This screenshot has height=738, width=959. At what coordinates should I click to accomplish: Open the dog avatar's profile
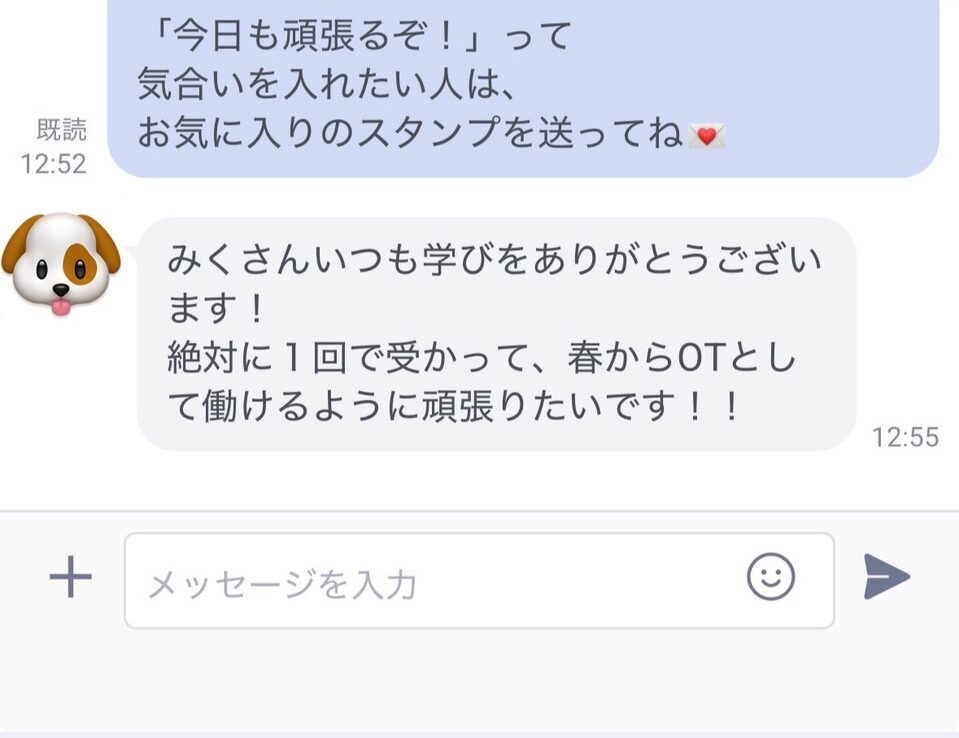point(61,264)
